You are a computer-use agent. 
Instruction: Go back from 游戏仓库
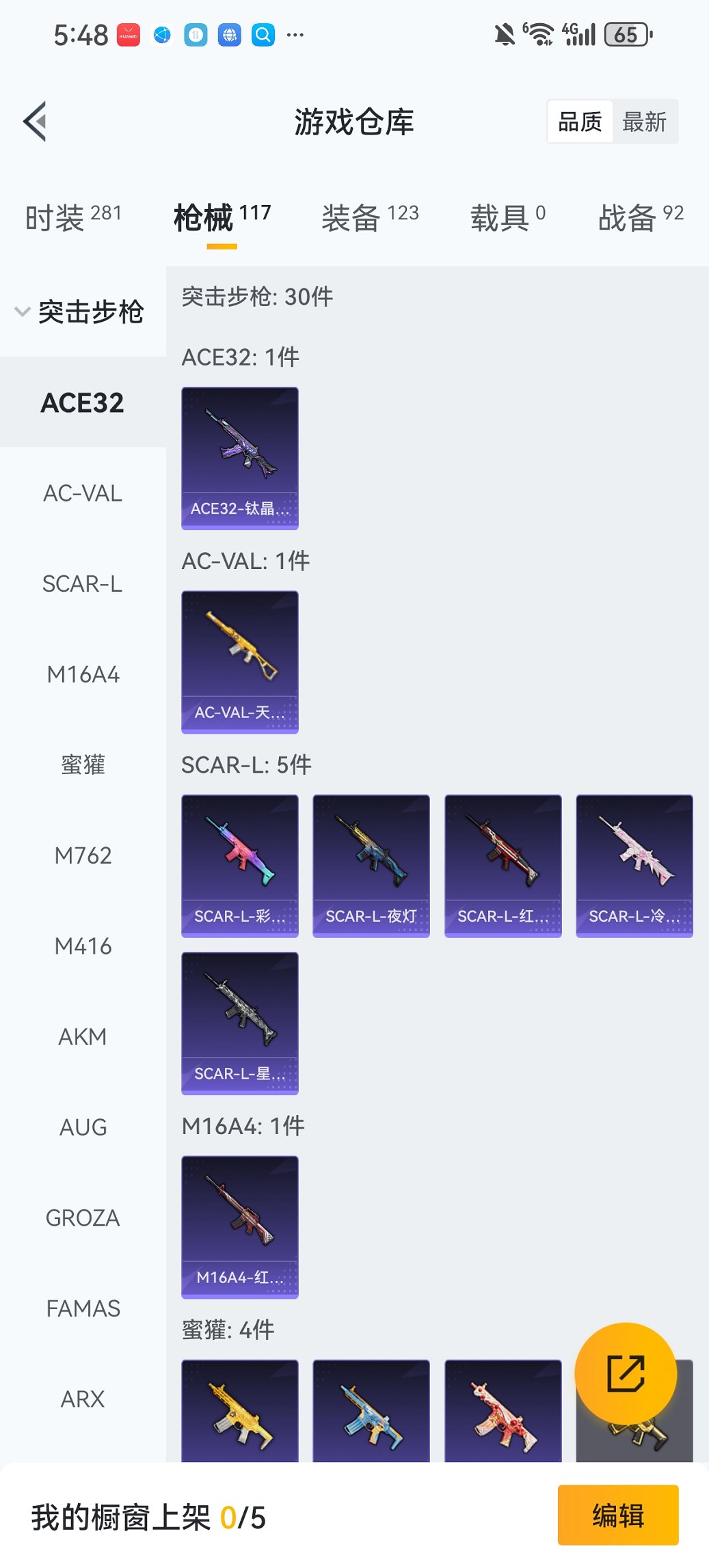point(36,122)
